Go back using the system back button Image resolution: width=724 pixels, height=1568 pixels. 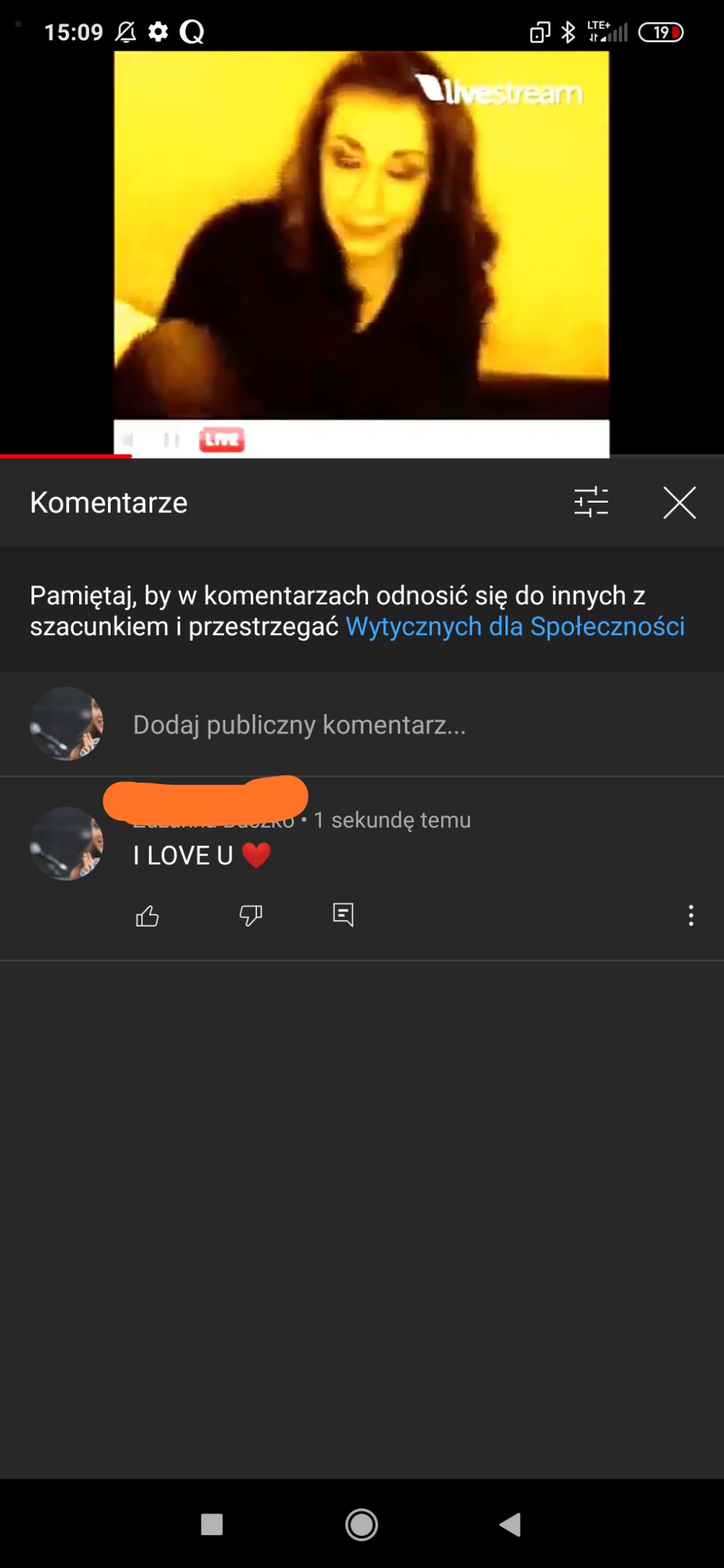[x=510, y=1524]
